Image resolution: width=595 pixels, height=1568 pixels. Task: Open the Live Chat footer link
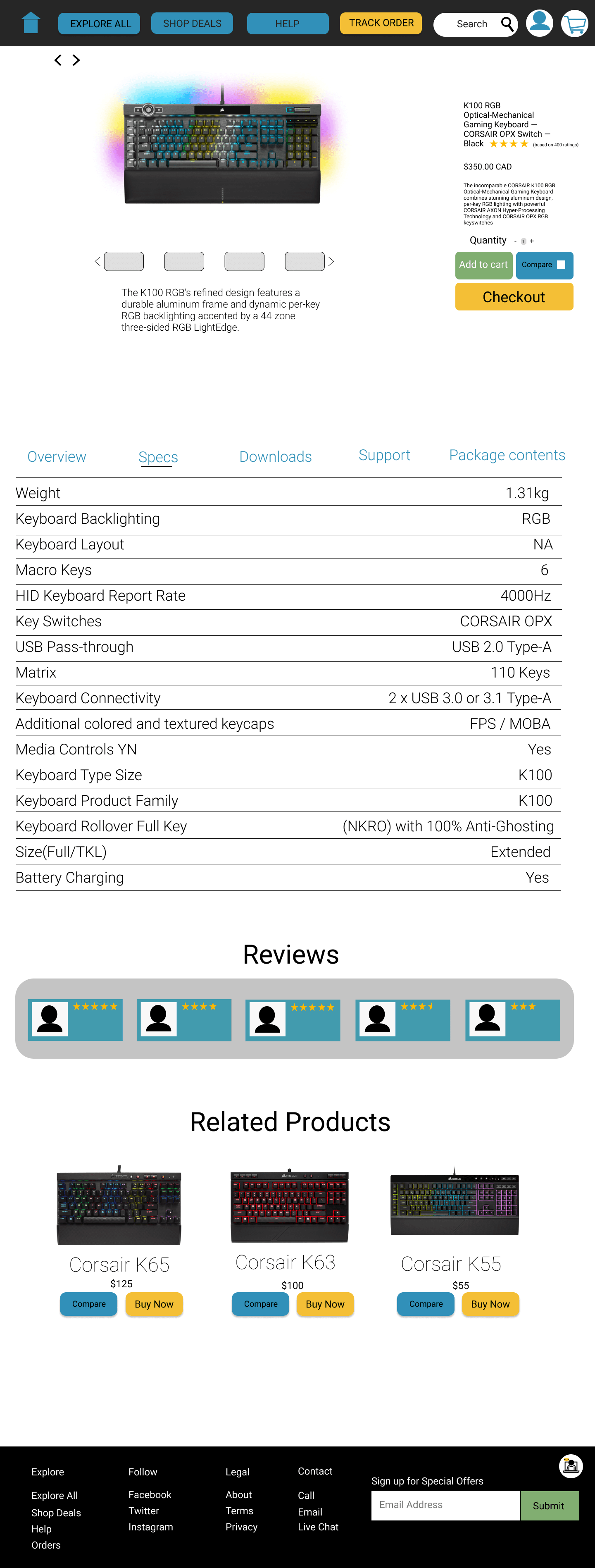[x=318, y=1527]
